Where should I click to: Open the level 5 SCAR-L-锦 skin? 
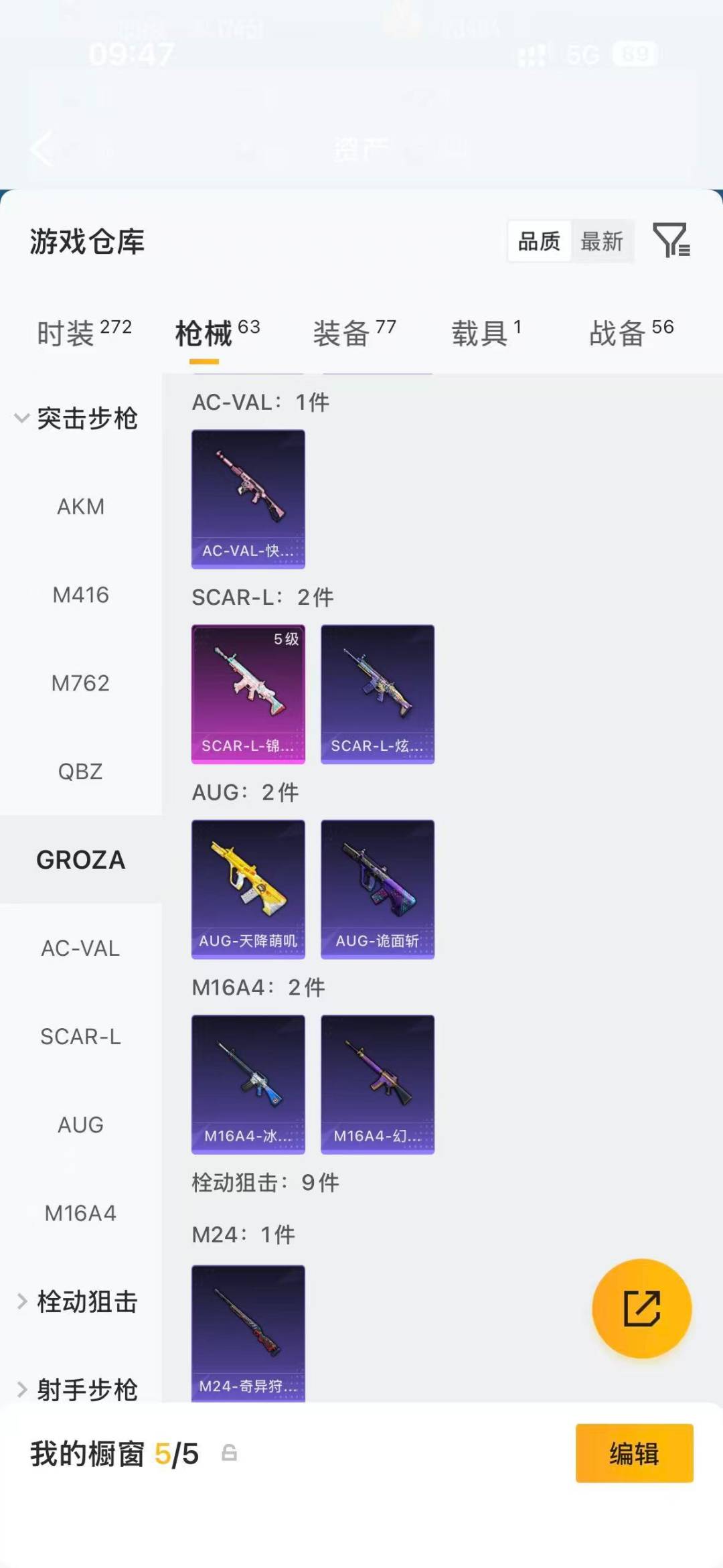[248, 694]
